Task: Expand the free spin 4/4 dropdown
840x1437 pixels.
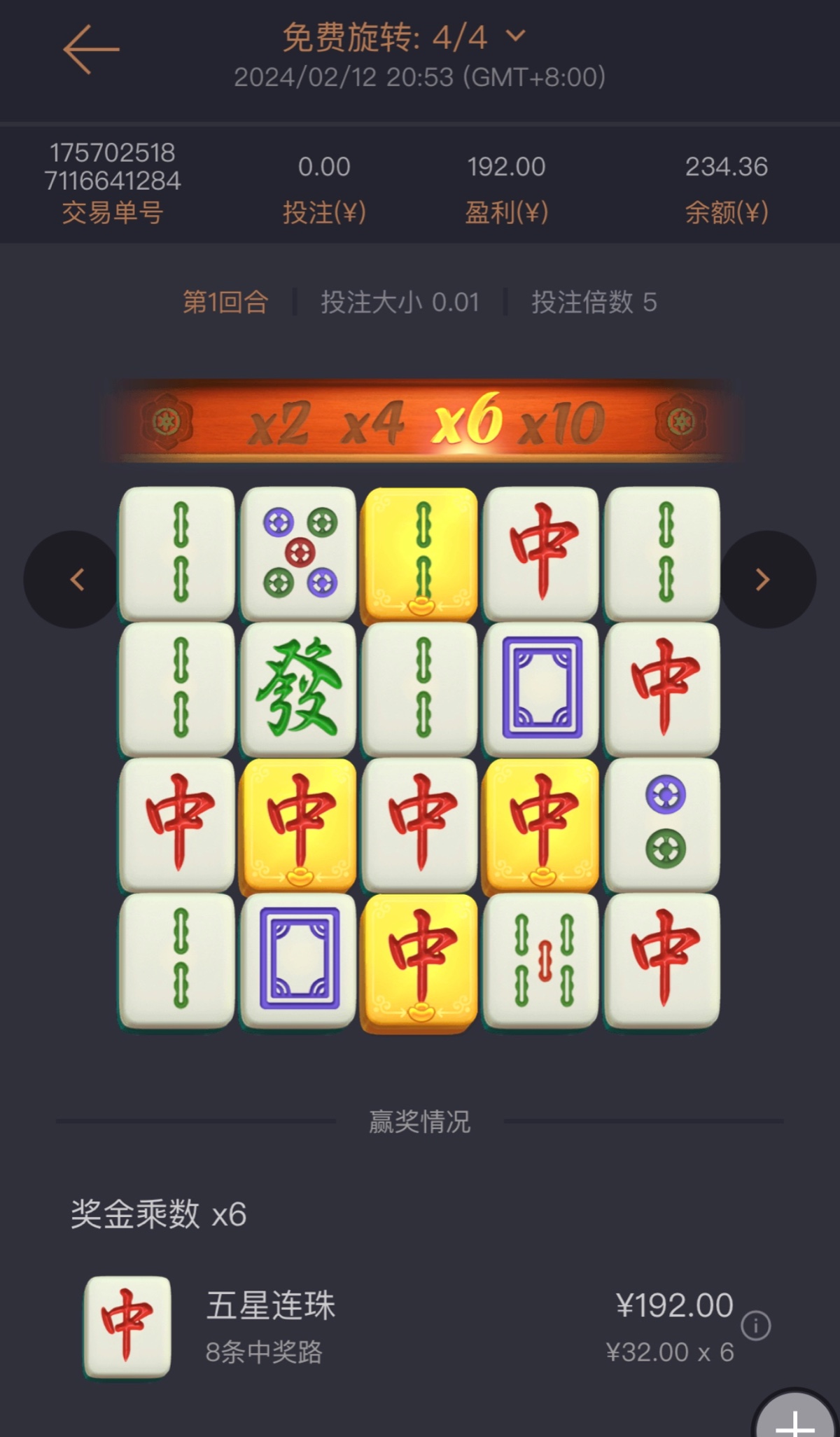Action: 515,36
